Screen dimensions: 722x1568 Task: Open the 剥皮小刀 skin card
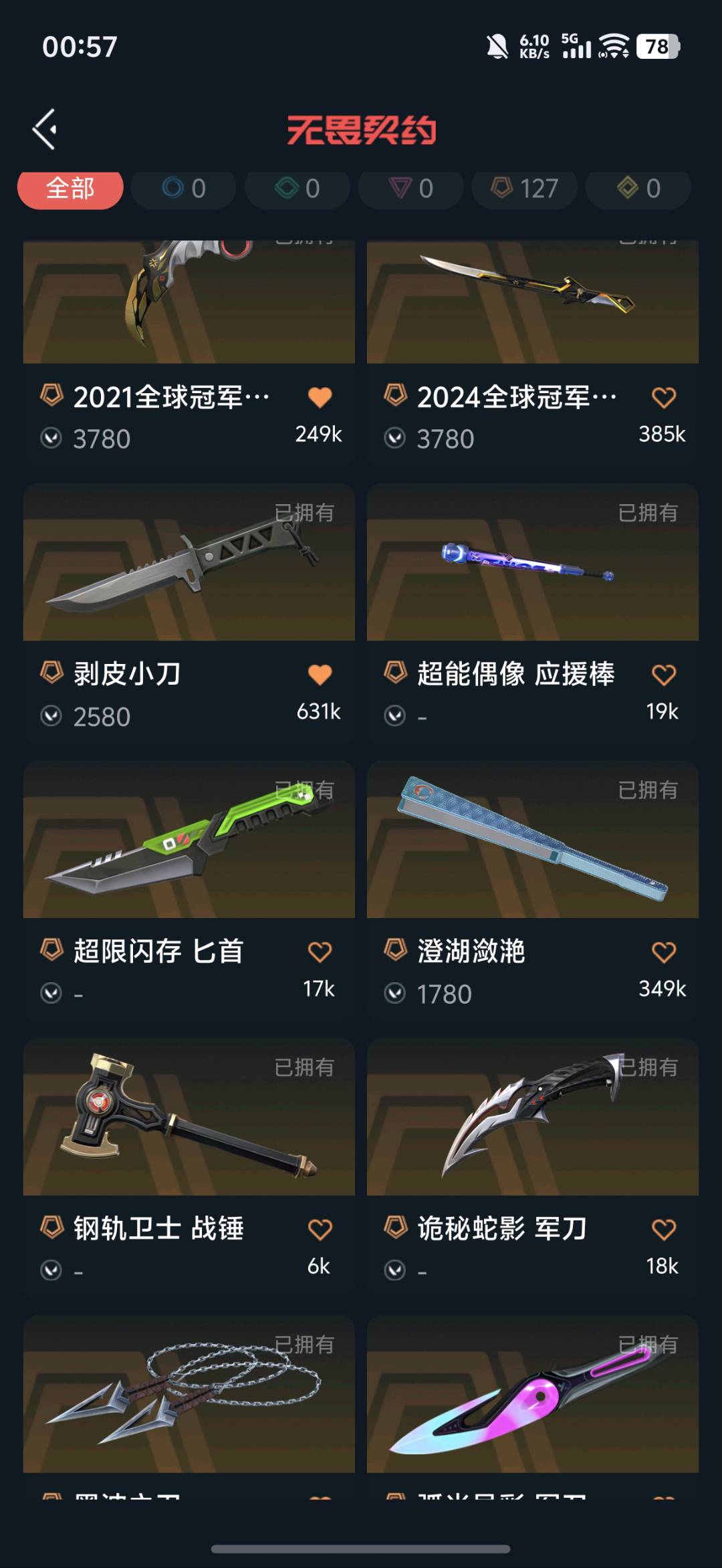click(x=189, y=562)
